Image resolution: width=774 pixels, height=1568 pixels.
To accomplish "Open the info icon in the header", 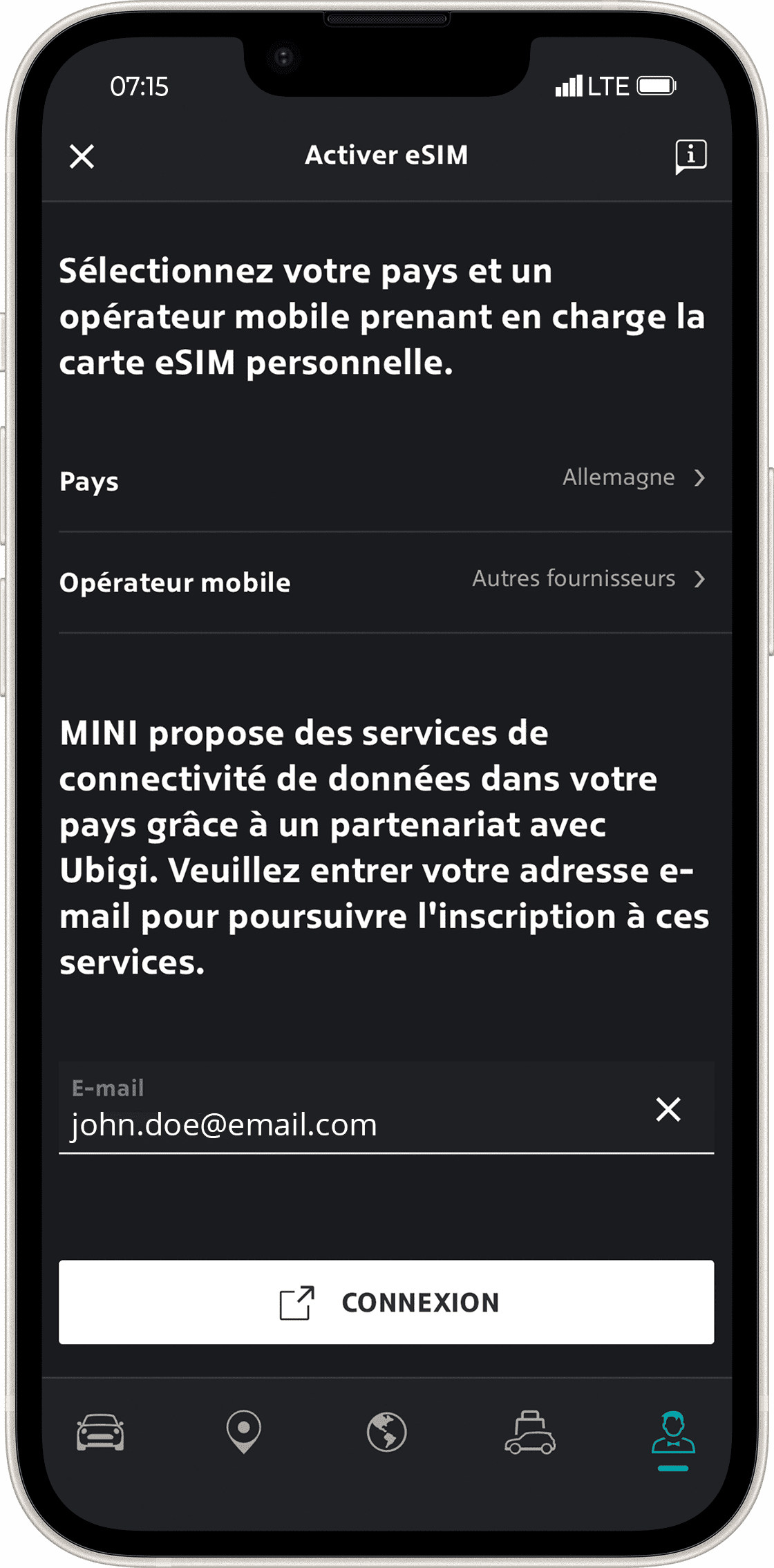I will (x=690, y=156).
